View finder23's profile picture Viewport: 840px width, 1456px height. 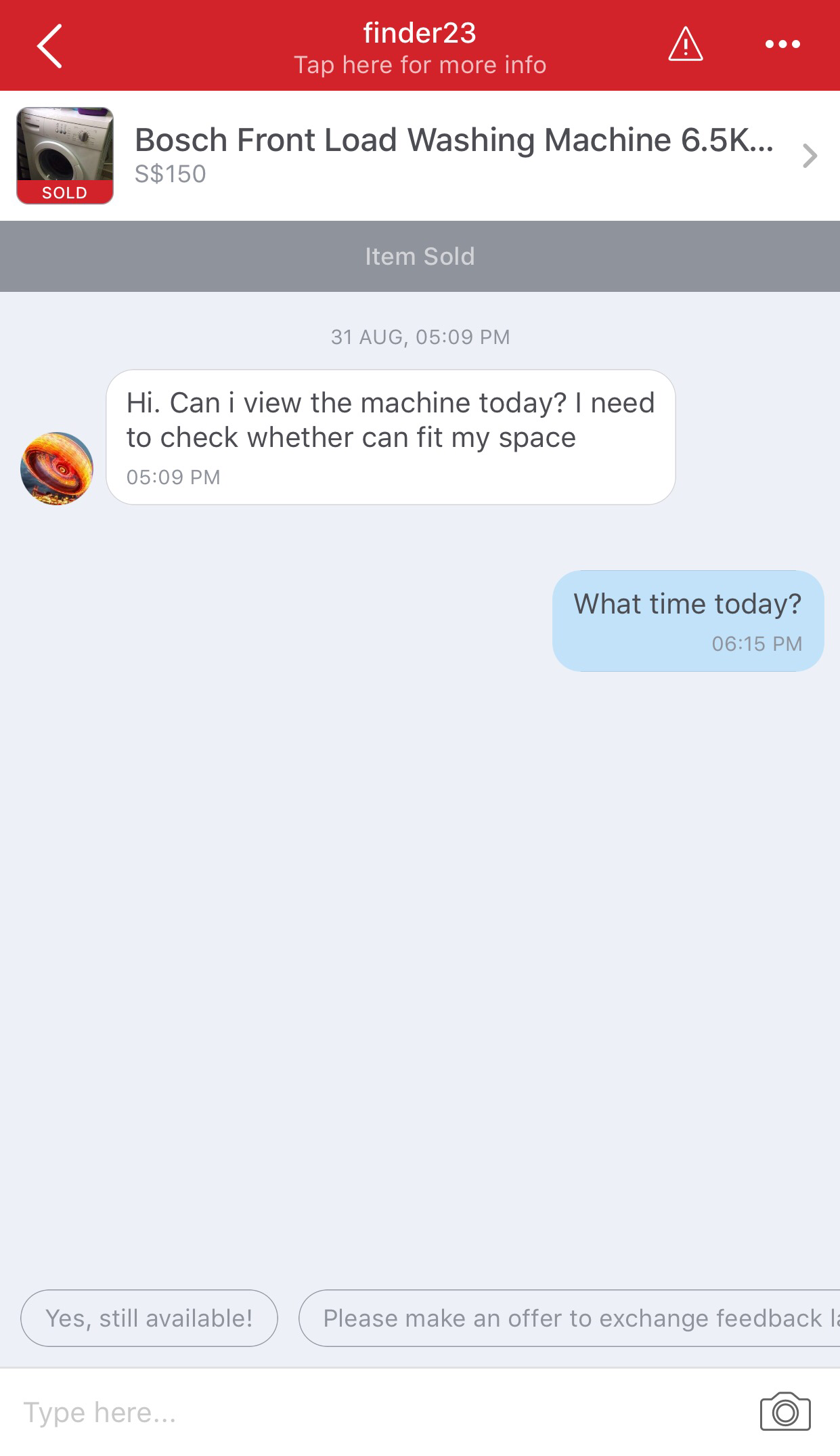(57, 469)
